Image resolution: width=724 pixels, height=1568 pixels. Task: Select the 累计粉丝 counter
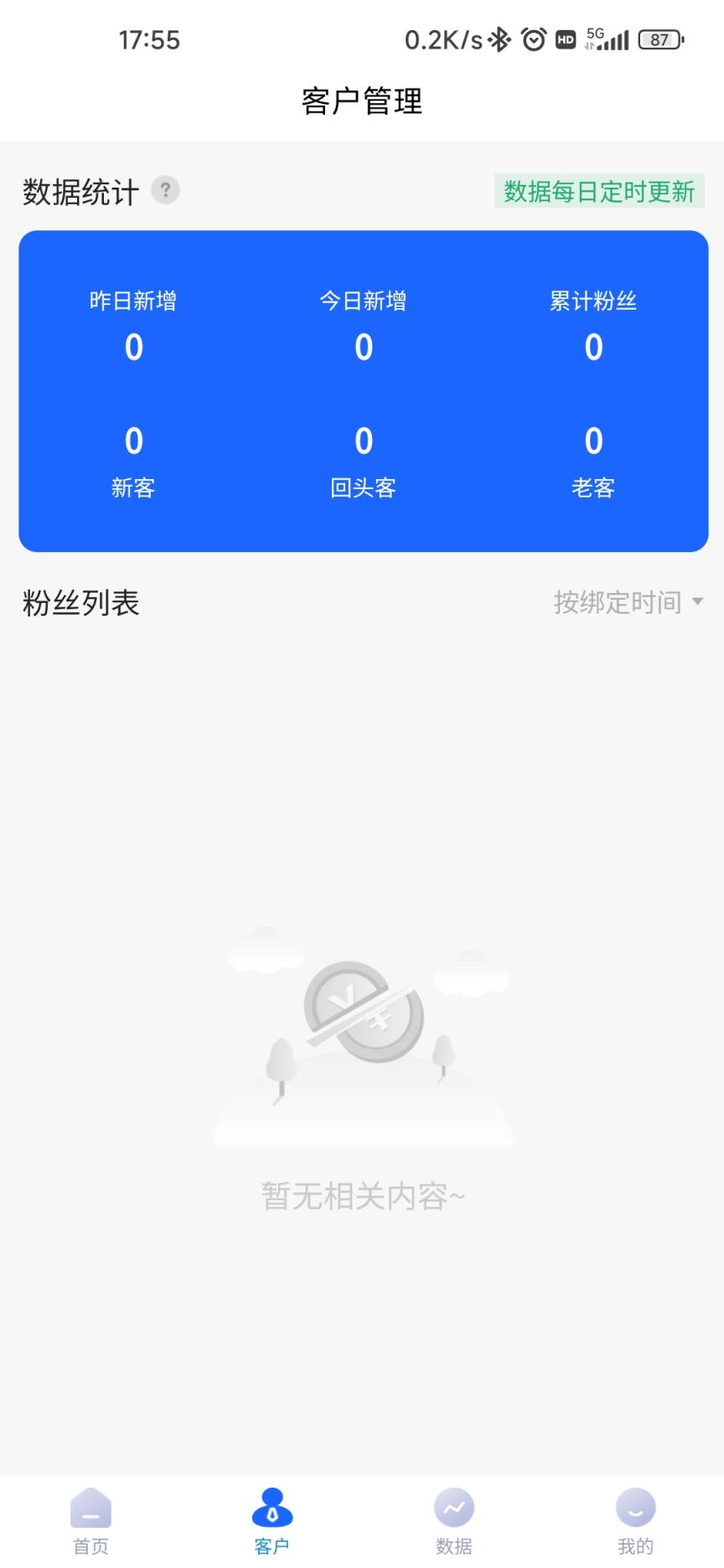click(593, 347)
